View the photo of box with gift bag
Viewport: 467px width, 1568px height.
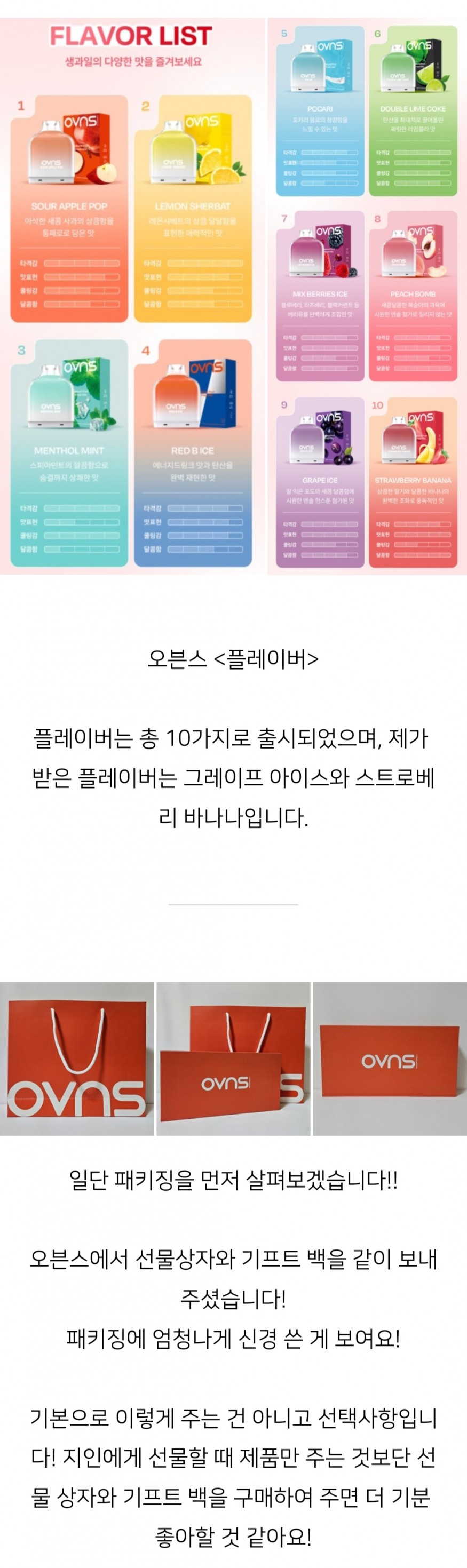click(233, 1058)
